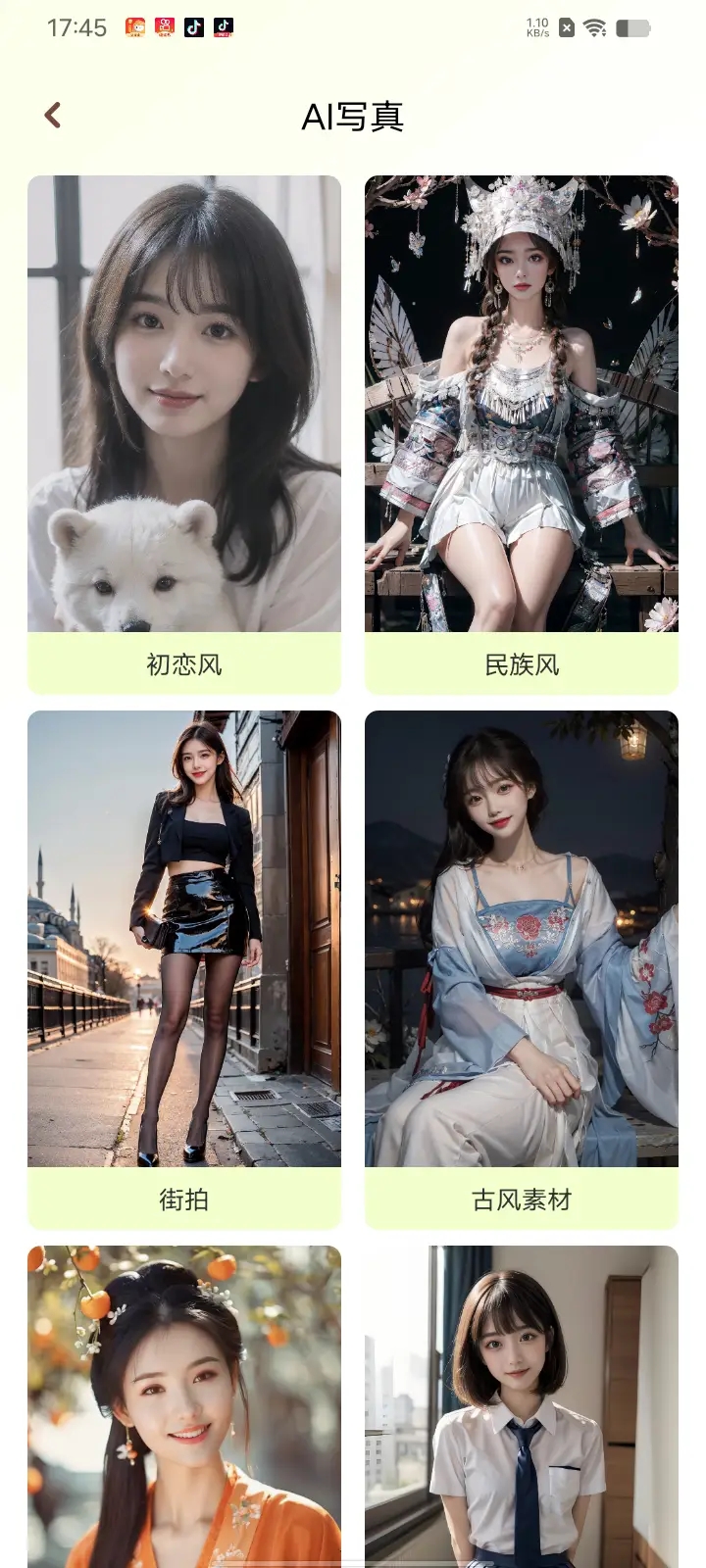Image resolution: width=706 pixels, height=1568 pixels.
Task: Tap the card with orange-robed woman
Action: click(184, 1406)
